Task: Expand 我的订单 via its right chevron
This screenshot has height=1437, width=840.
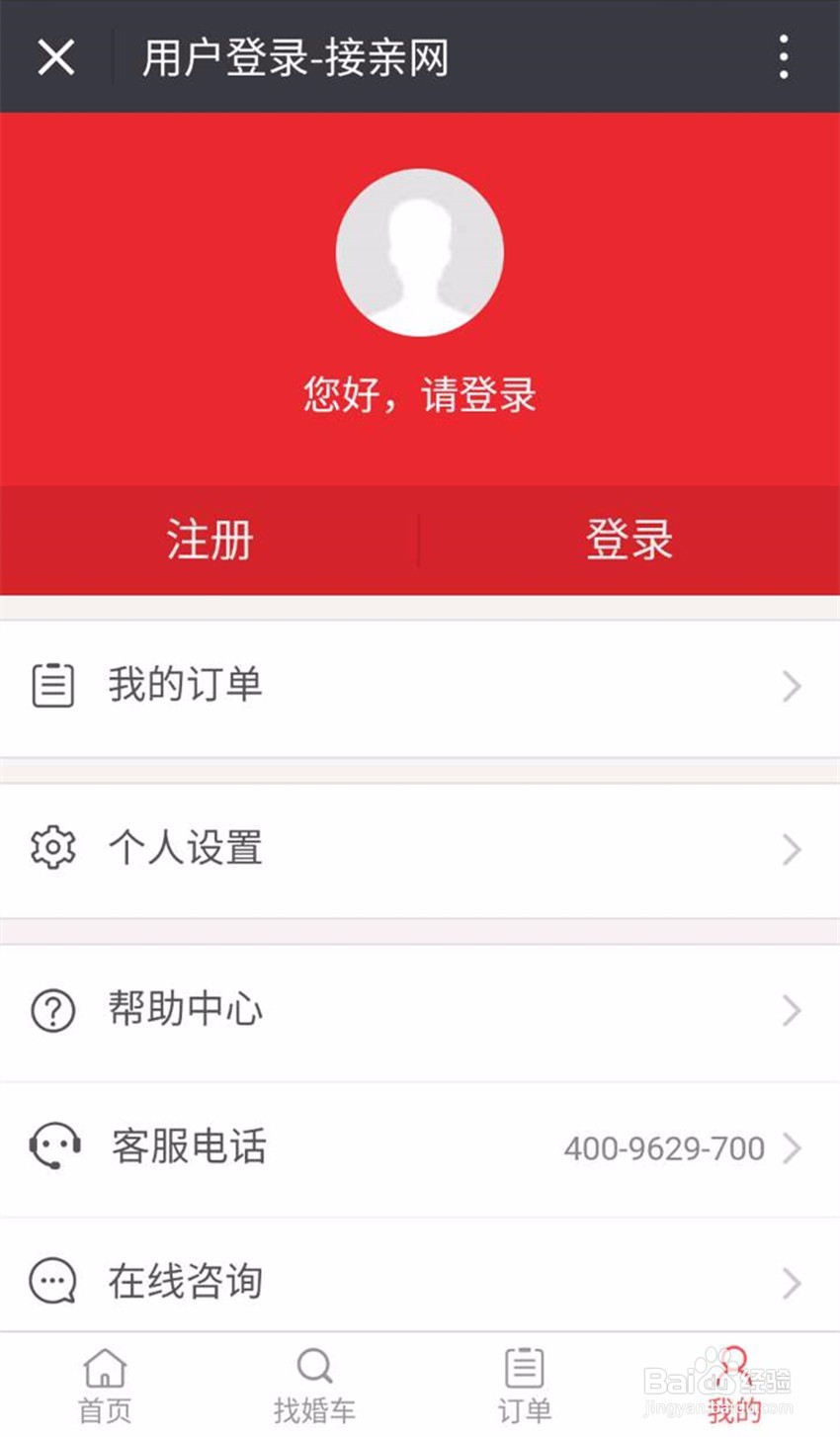Action: (790, 686)
